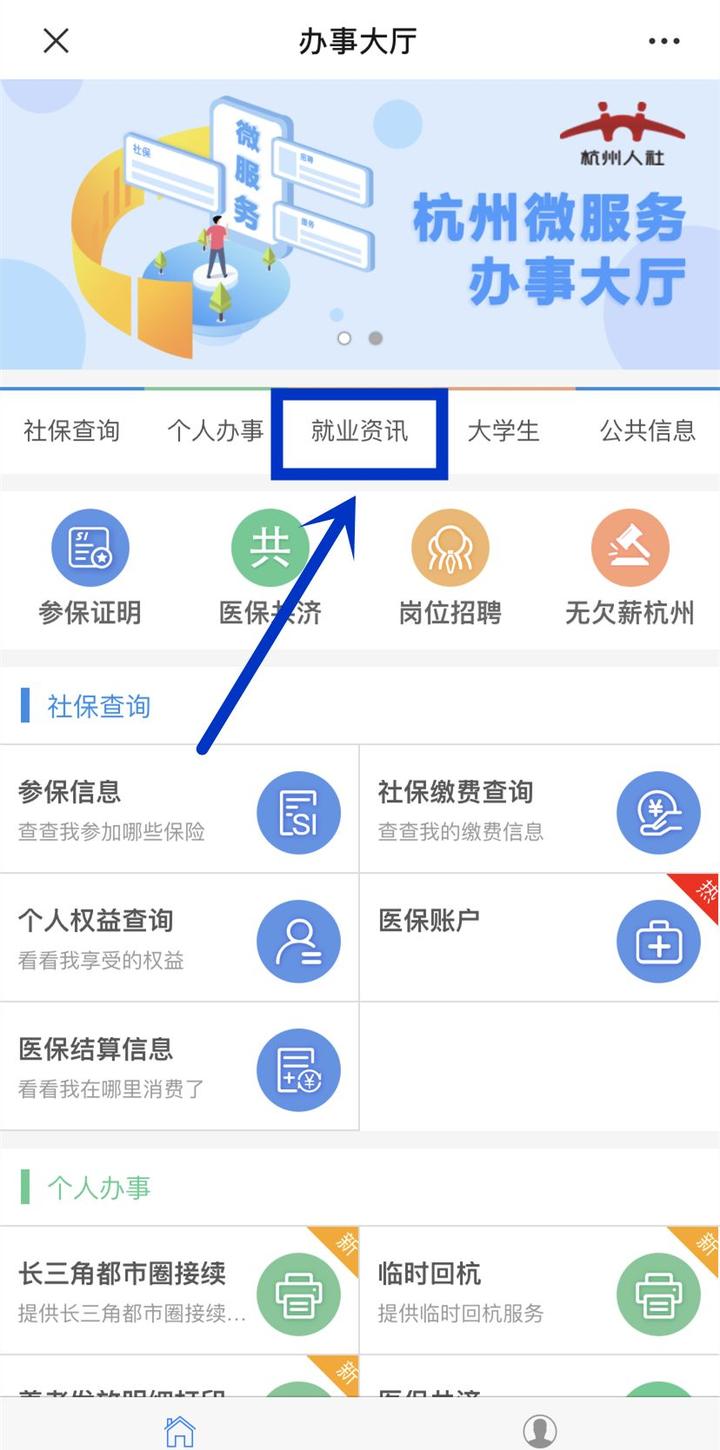
Task: Go to the home tab in the bottom bar
Action: (x=180, y=1431)
